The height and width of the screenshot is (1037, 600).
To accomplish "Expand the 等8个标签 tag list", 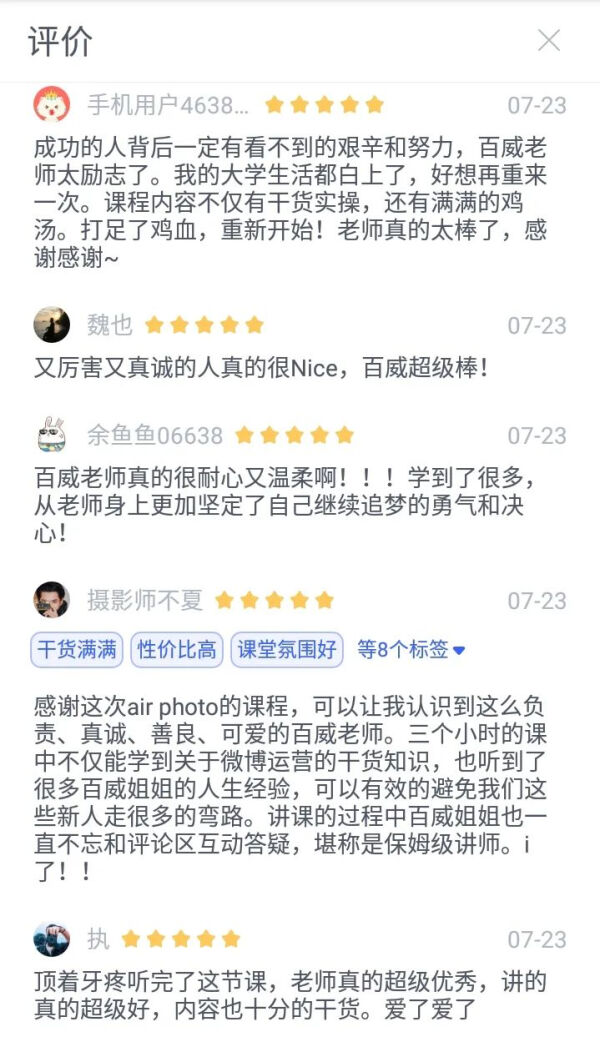I will click(412, 650).
